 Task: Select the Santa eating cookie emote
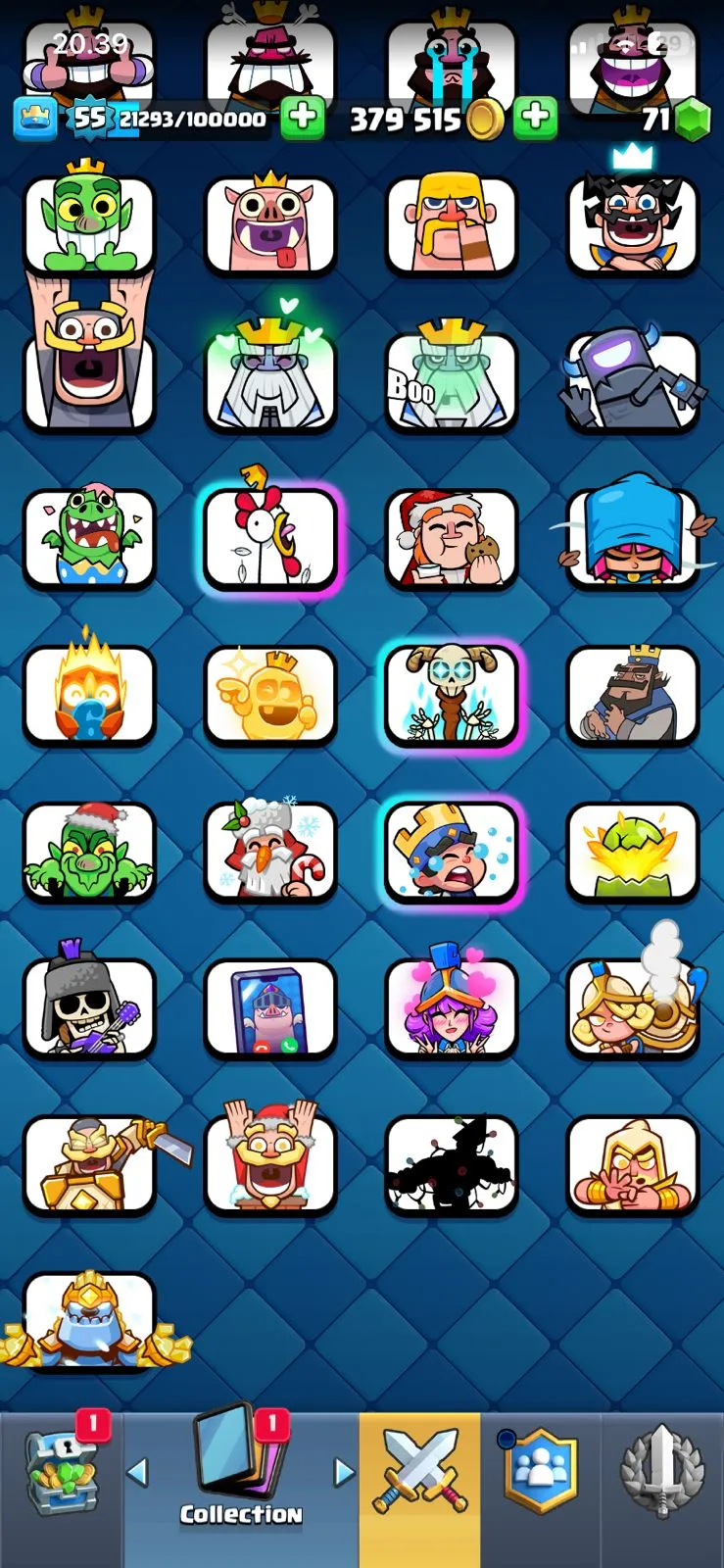[451, 538]
